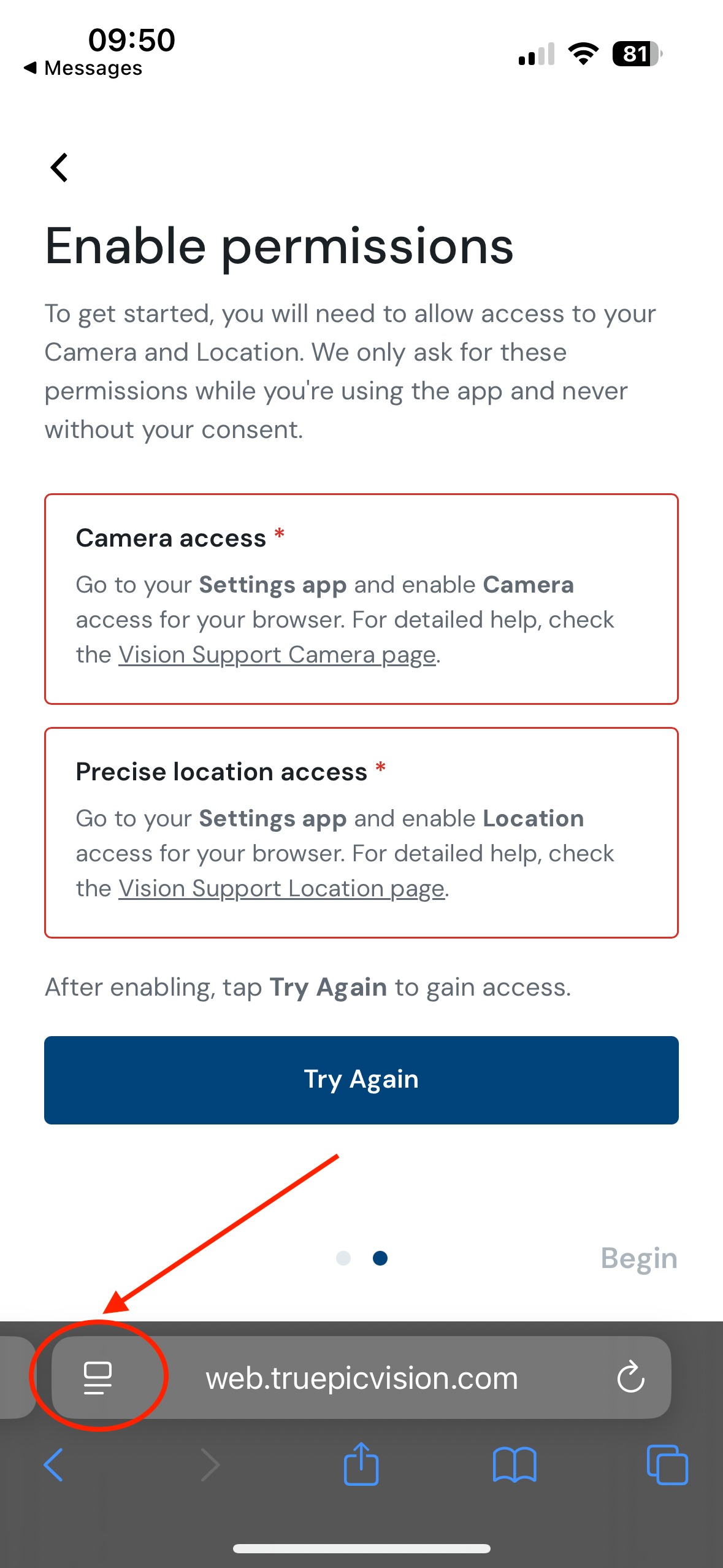This screenshot has height=1568, width=723.
Task: Open the Vision Support Location page link
Action: (x=281, y=888)
